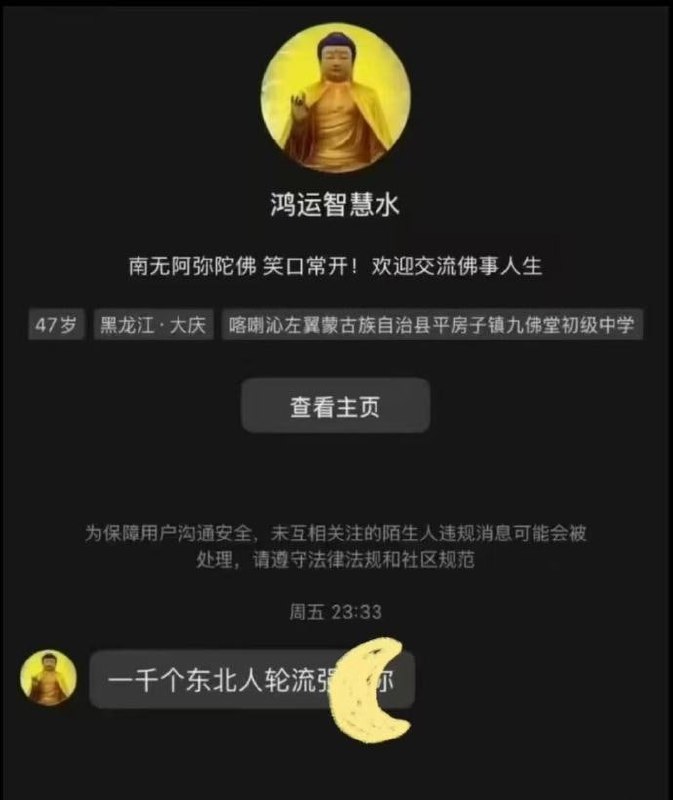Tap the 查看主页 button

coord(335,406)
